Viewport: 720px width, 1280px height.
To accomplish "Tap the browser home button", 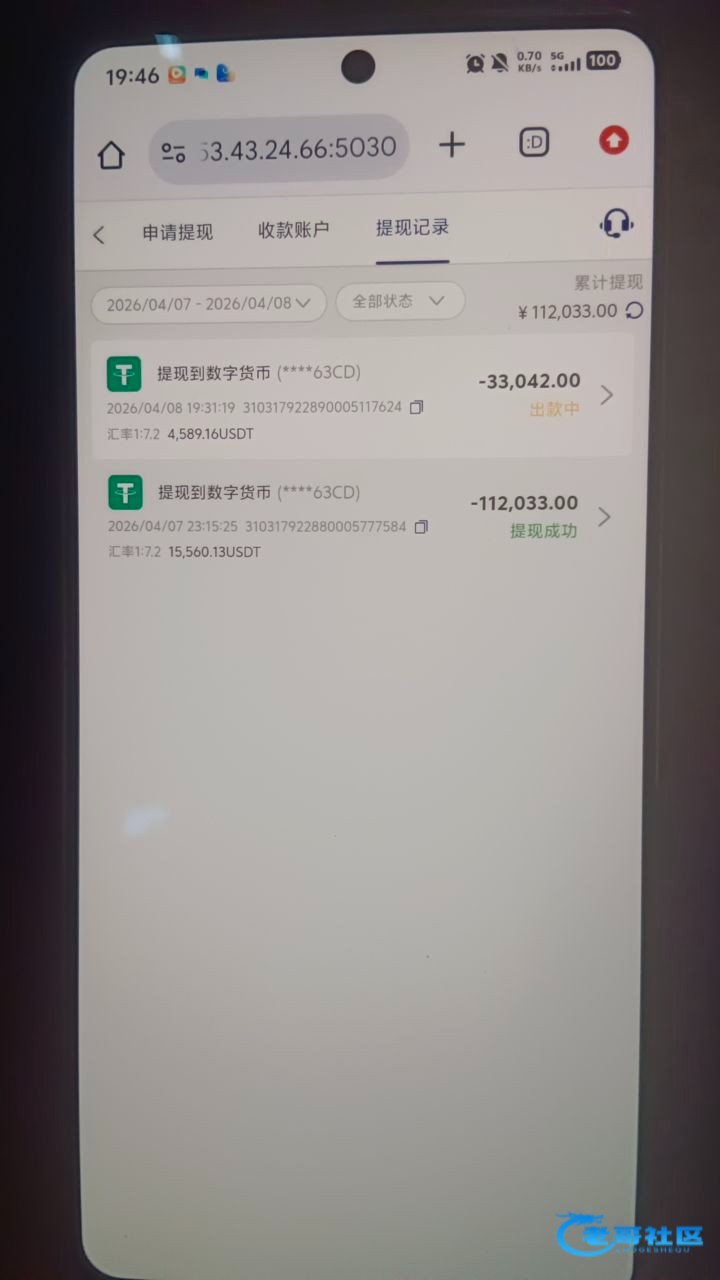I will pyautogui.click(x=111, y=155).
